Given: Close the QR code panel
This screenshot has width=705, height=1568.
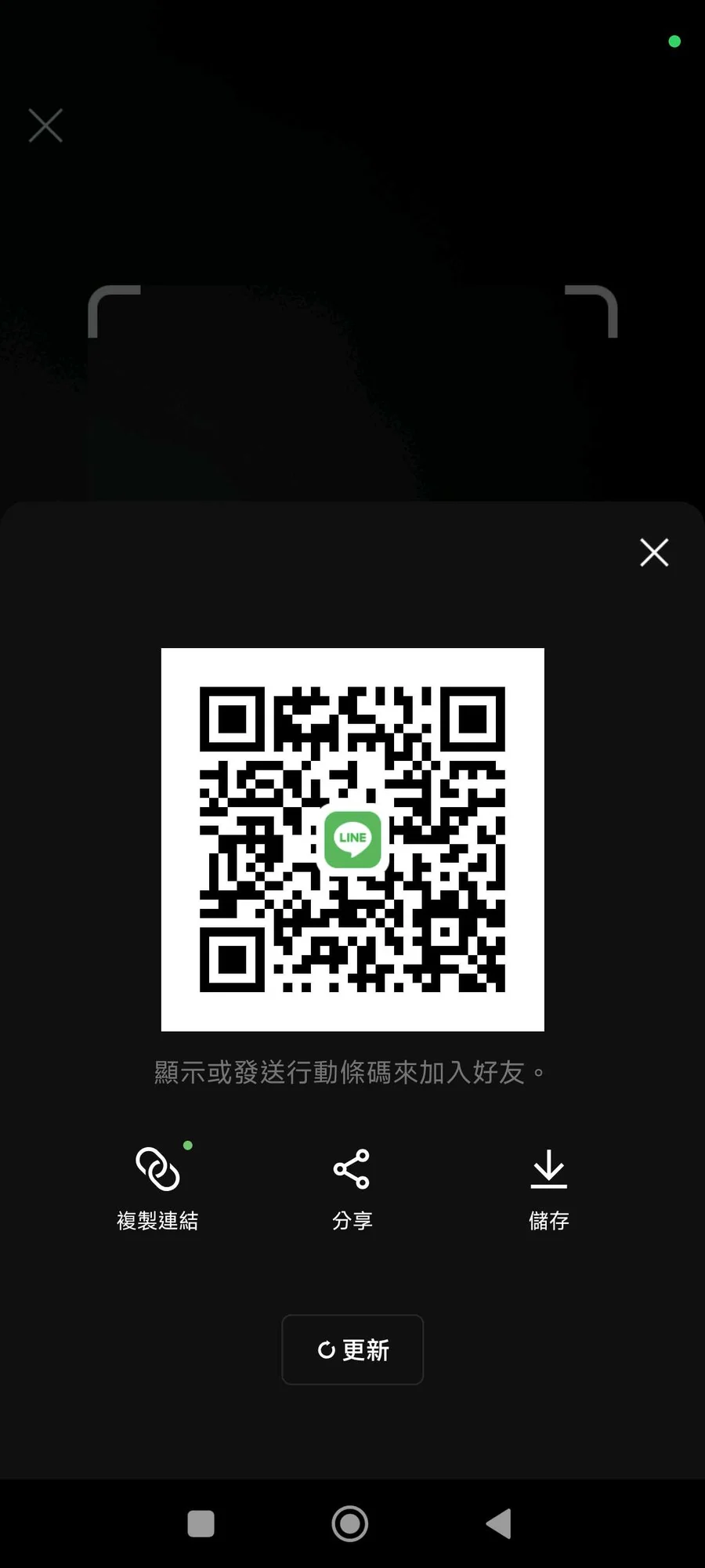Looking at the screenshot, I should [654, 552].
